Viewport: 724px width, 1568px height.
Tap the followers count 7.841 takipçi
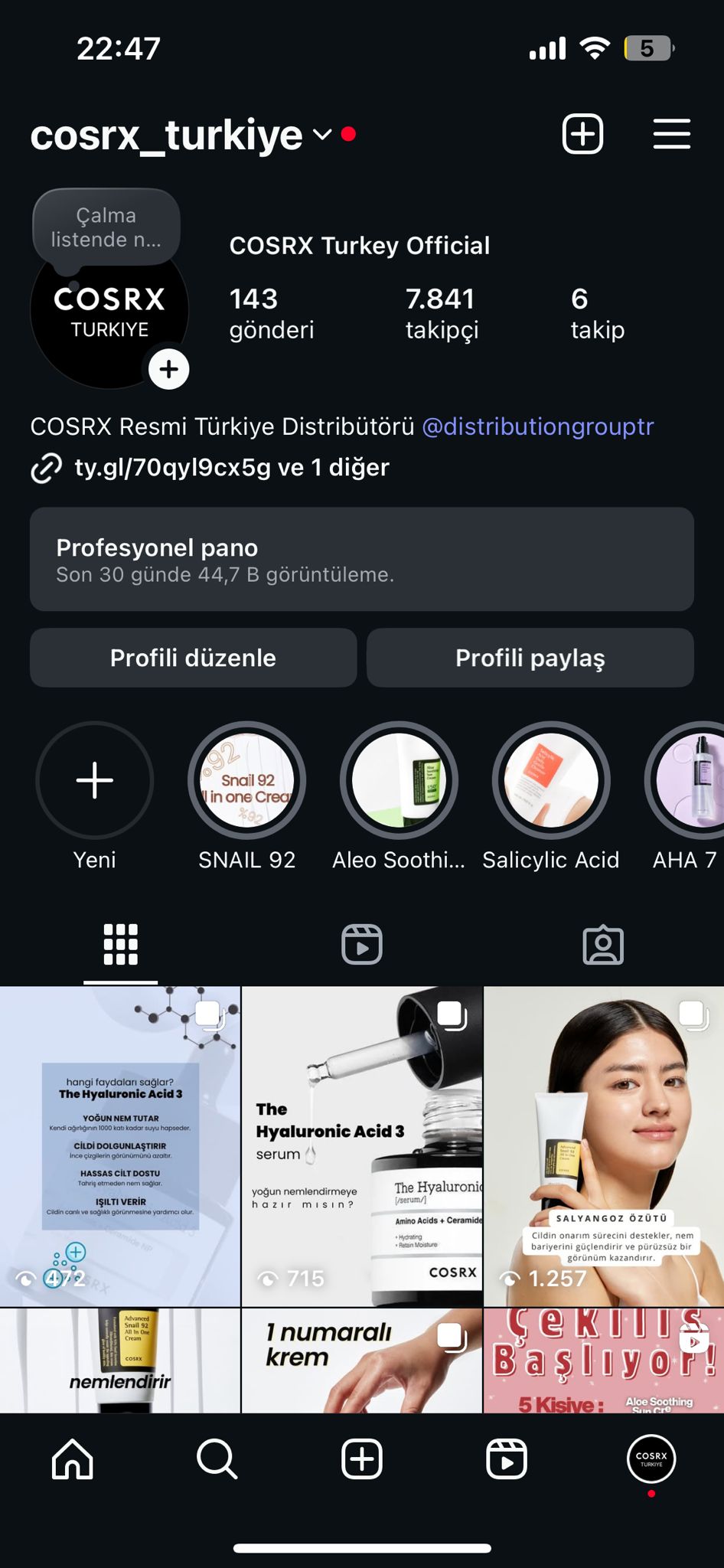pyautogui.click(x=441, y=313)
